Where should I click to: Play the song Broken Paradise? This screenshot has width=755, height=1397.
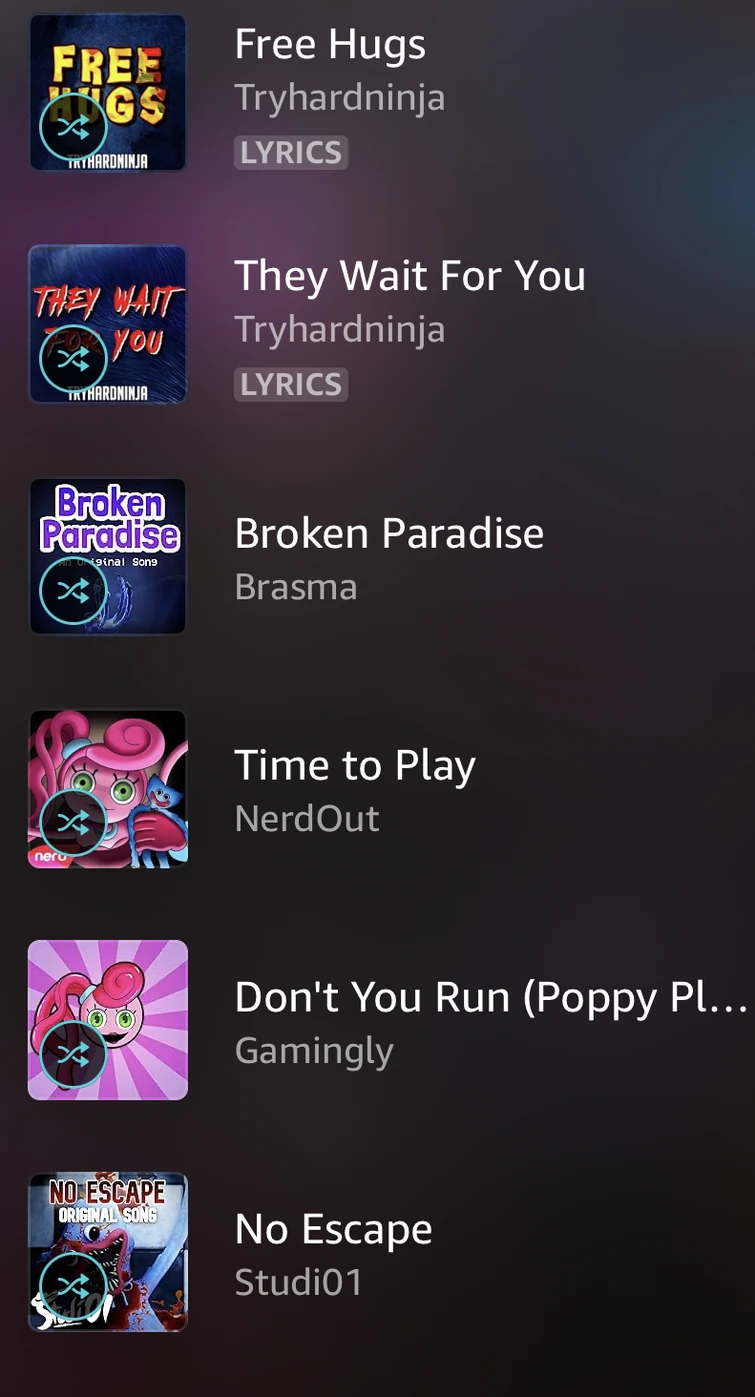click(389, 532)
